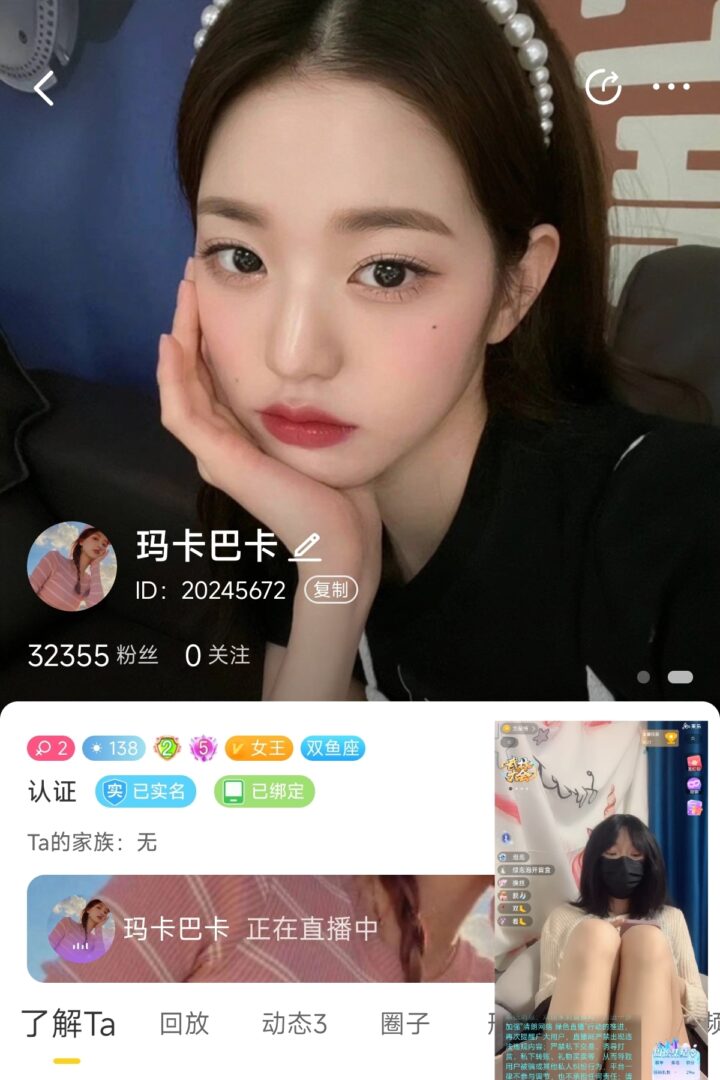Image resolution: width=720 pixels, height=1080 pixels.
Task: Select the 了解Ta tab
Action: (68, 1024)
